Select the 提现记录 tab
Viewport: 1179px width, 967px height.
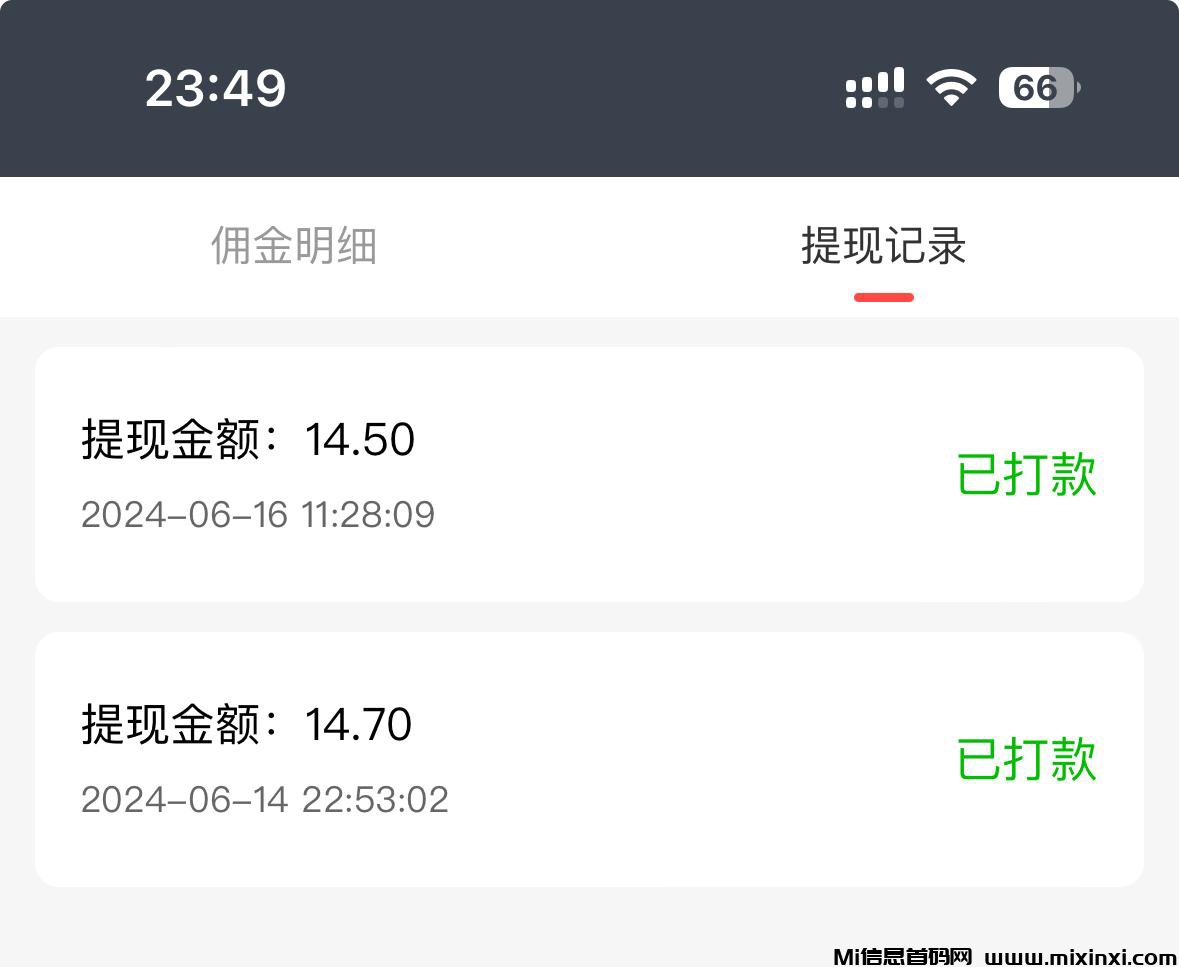[x=883, y=246]
